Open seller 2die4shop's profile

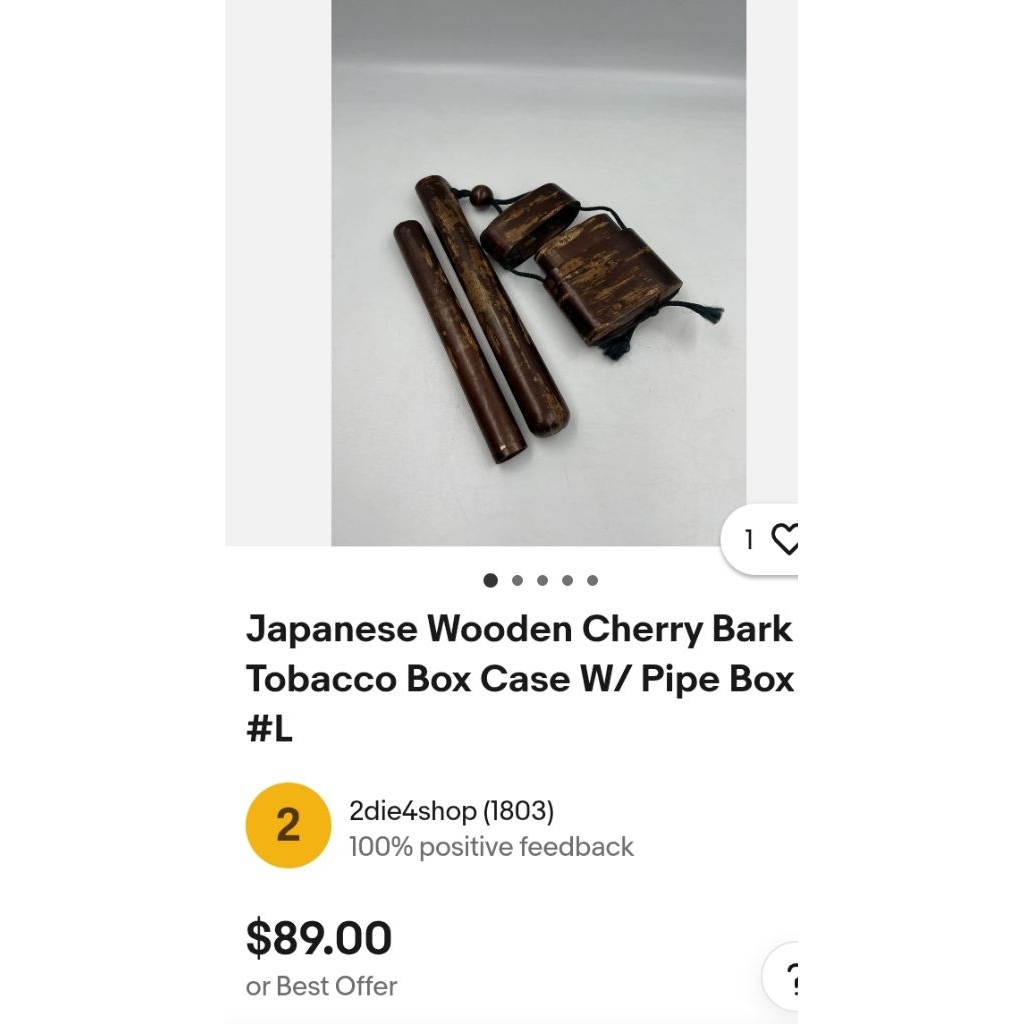[451, 810]
